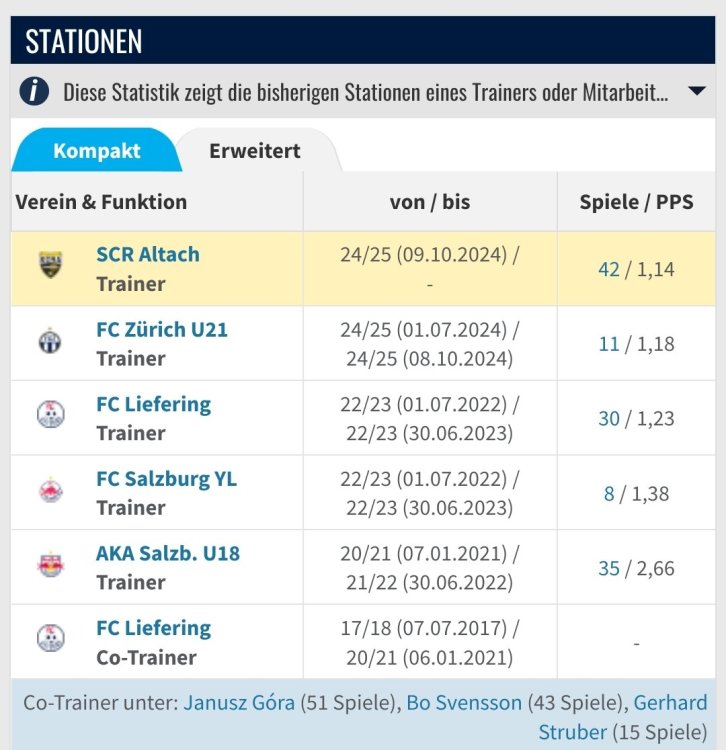Open Bo Svensson's profile
This screenshot has height=750, width=726.
tap(463, 703)
